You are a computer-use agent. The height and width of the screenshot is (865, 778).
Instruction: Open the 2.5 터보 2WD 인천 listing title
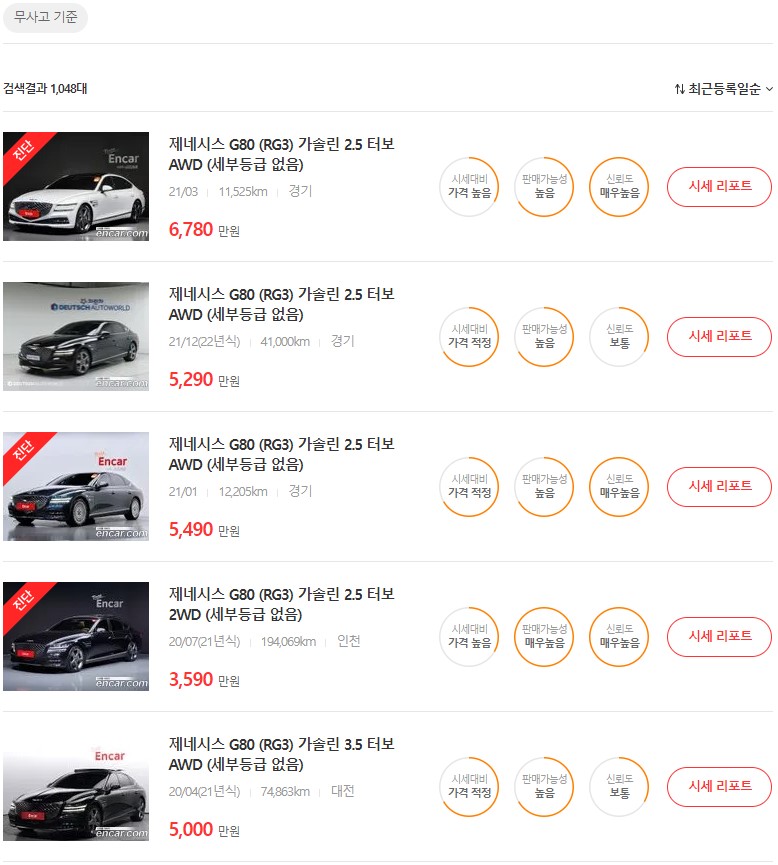(x=280, y=605)
